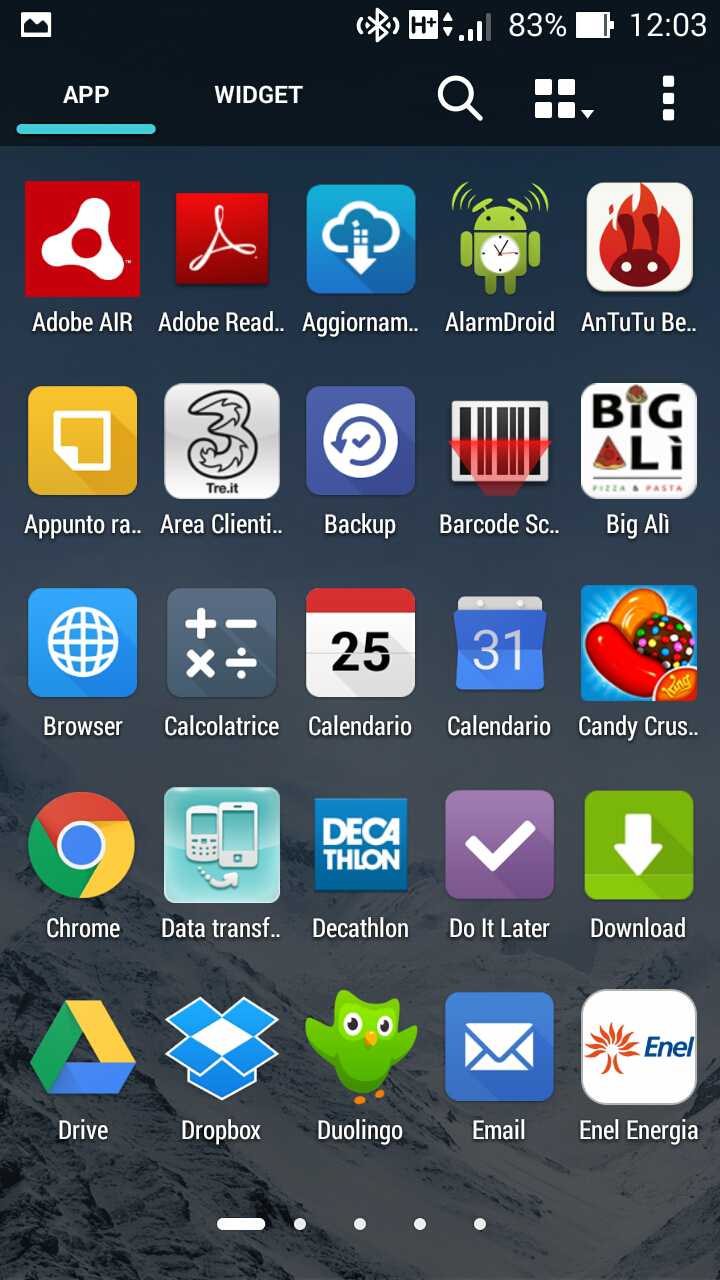
Task: Open Google Drive
Action: point(82,1046)
